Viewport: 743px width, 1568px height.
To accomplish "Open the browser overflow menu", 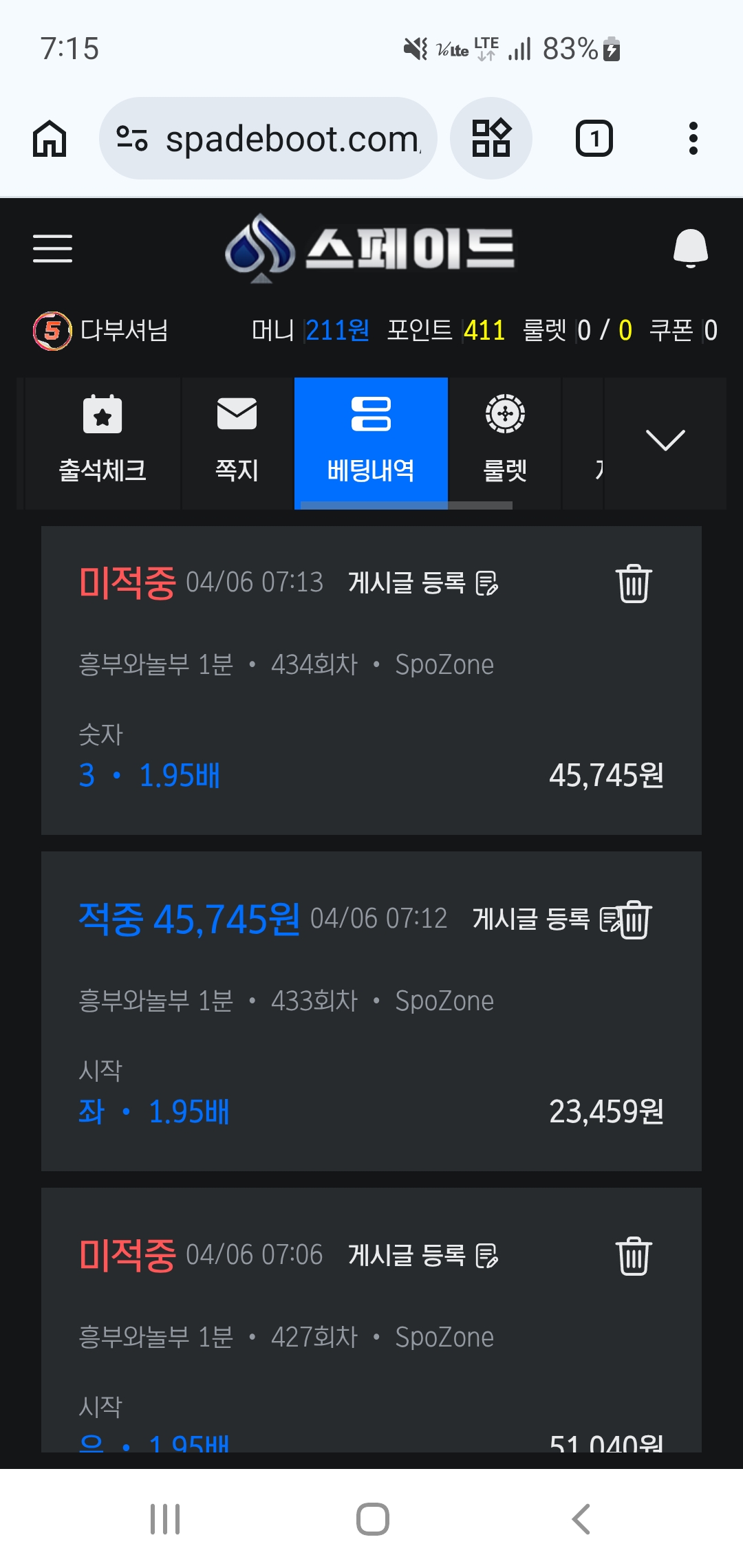I will 693,139.
